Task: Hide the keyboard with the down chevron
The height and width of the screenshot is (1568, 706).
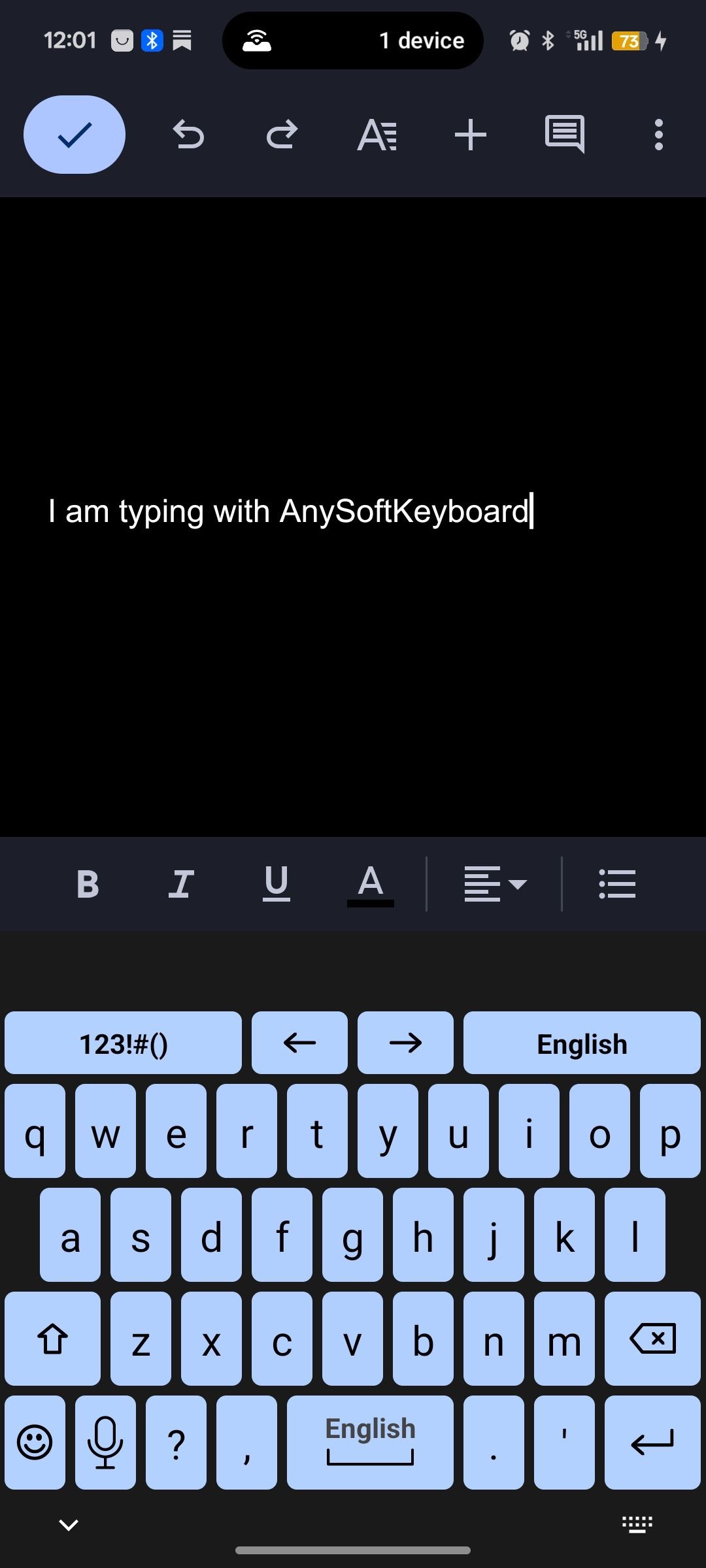Action: (69, 1525)
